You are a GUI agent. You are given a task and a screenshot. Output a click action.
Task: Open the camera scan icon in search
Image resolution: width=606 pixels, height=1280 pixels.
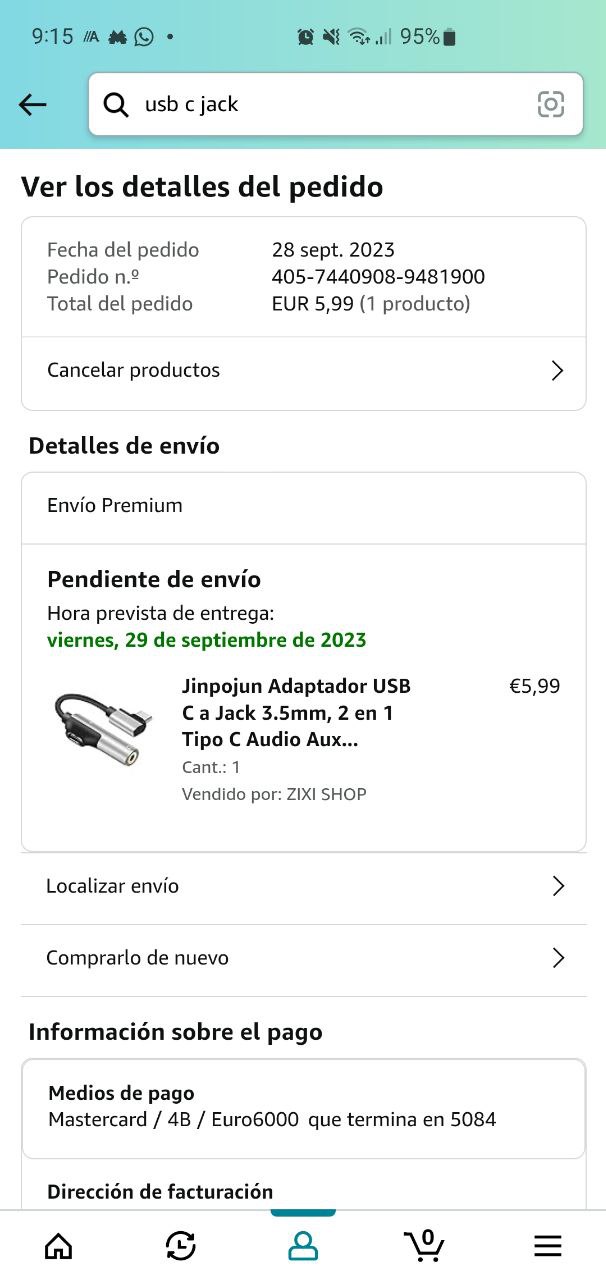tap(551, 104)
